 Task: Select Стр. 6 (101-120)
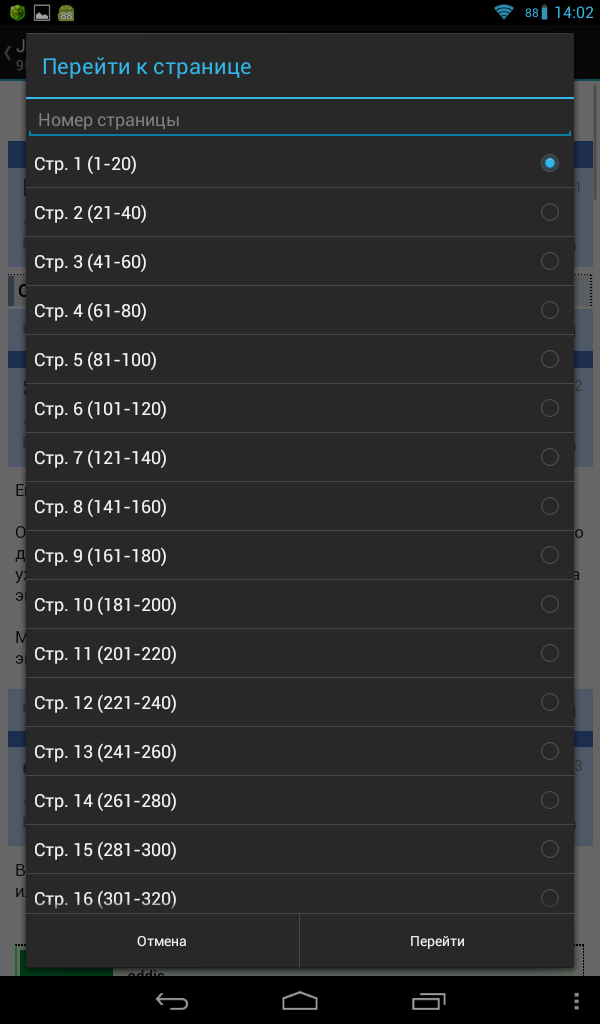click(300, 408)
